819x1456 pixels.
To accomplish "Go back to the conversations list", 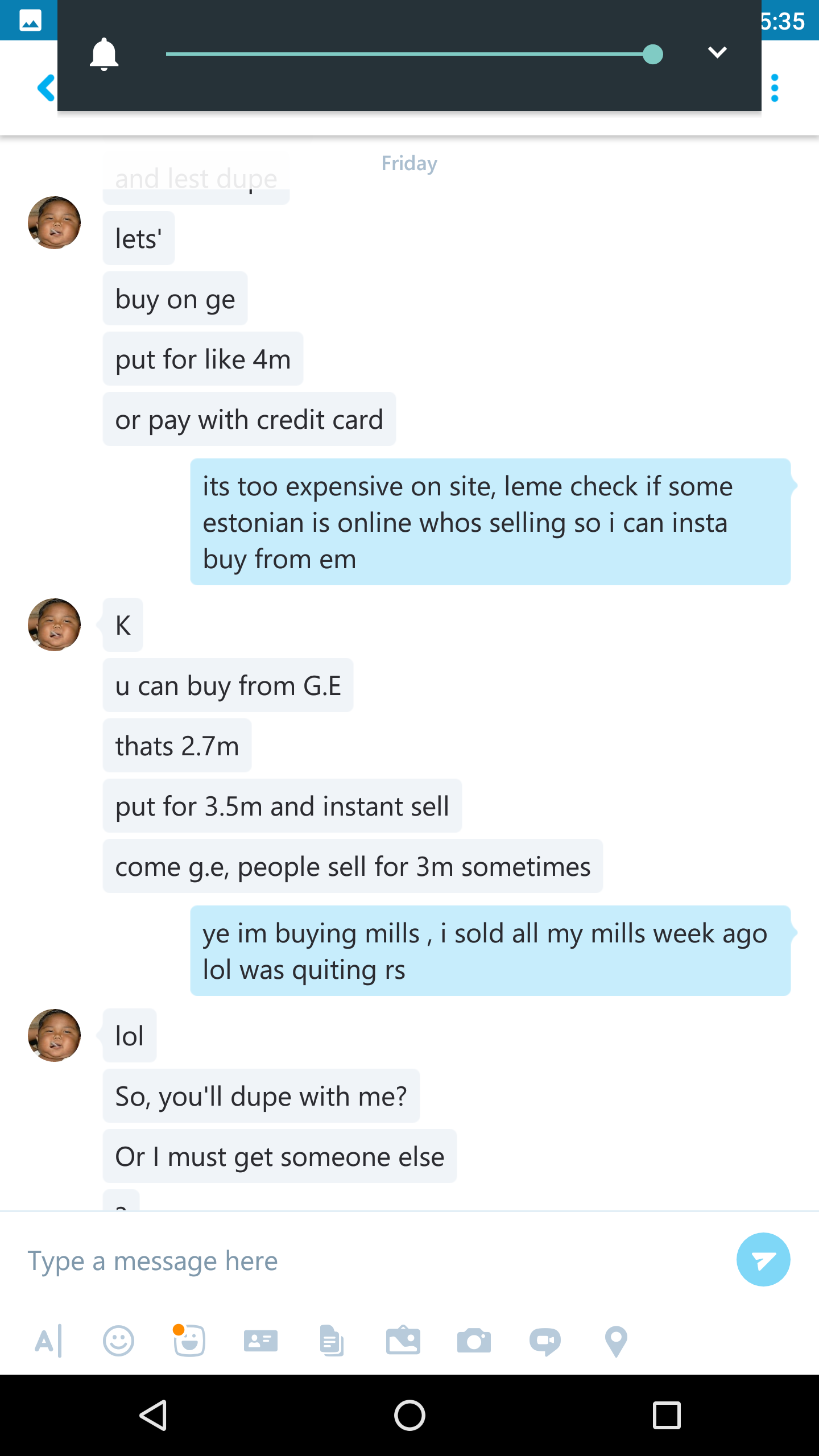I will point(45,88).
